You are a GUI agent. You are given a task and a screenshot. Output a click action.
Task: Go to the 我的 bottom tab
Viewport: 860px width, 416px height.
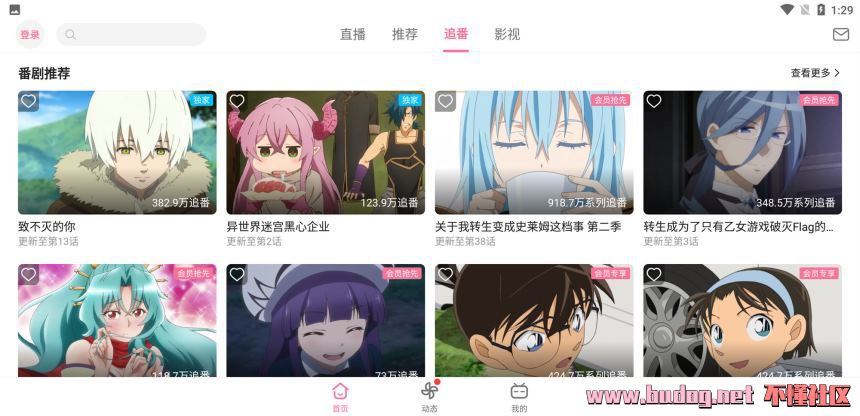tap(519, 396)
